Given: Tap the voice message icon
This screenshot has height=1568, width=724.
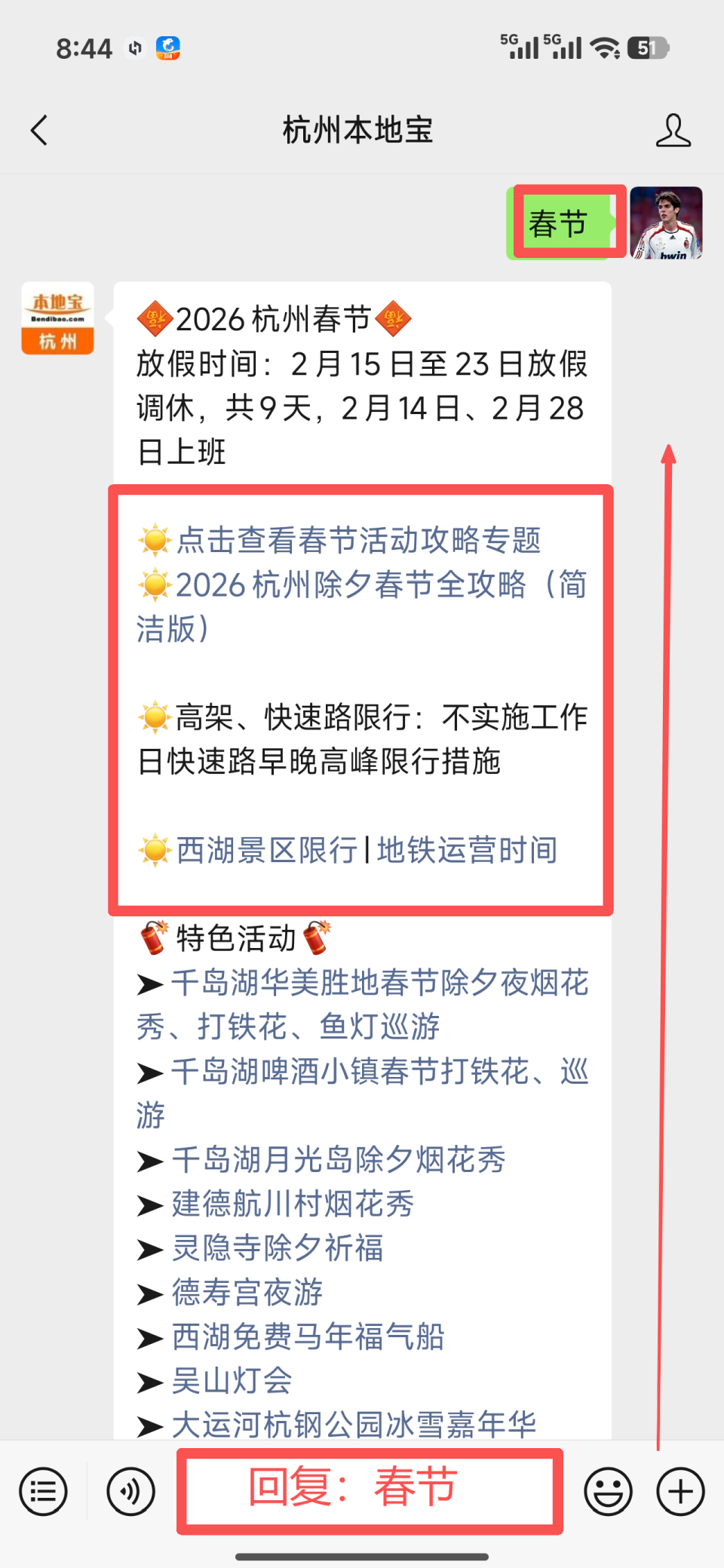Looking at the screenshot, I should pyautogui.click(x=130, y=1490).
